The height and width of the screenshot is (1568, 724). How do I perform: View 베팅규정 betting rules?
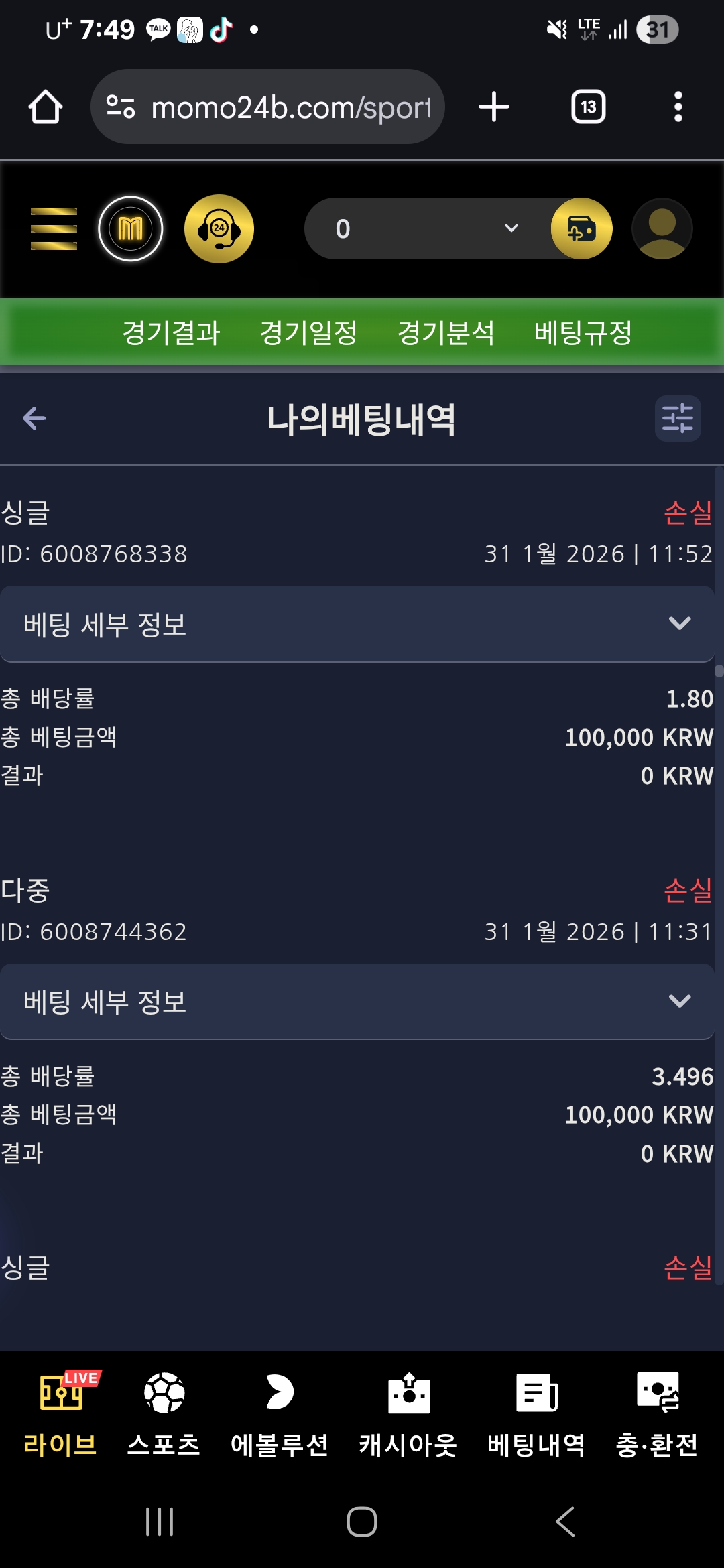click(x=583, y=332)
